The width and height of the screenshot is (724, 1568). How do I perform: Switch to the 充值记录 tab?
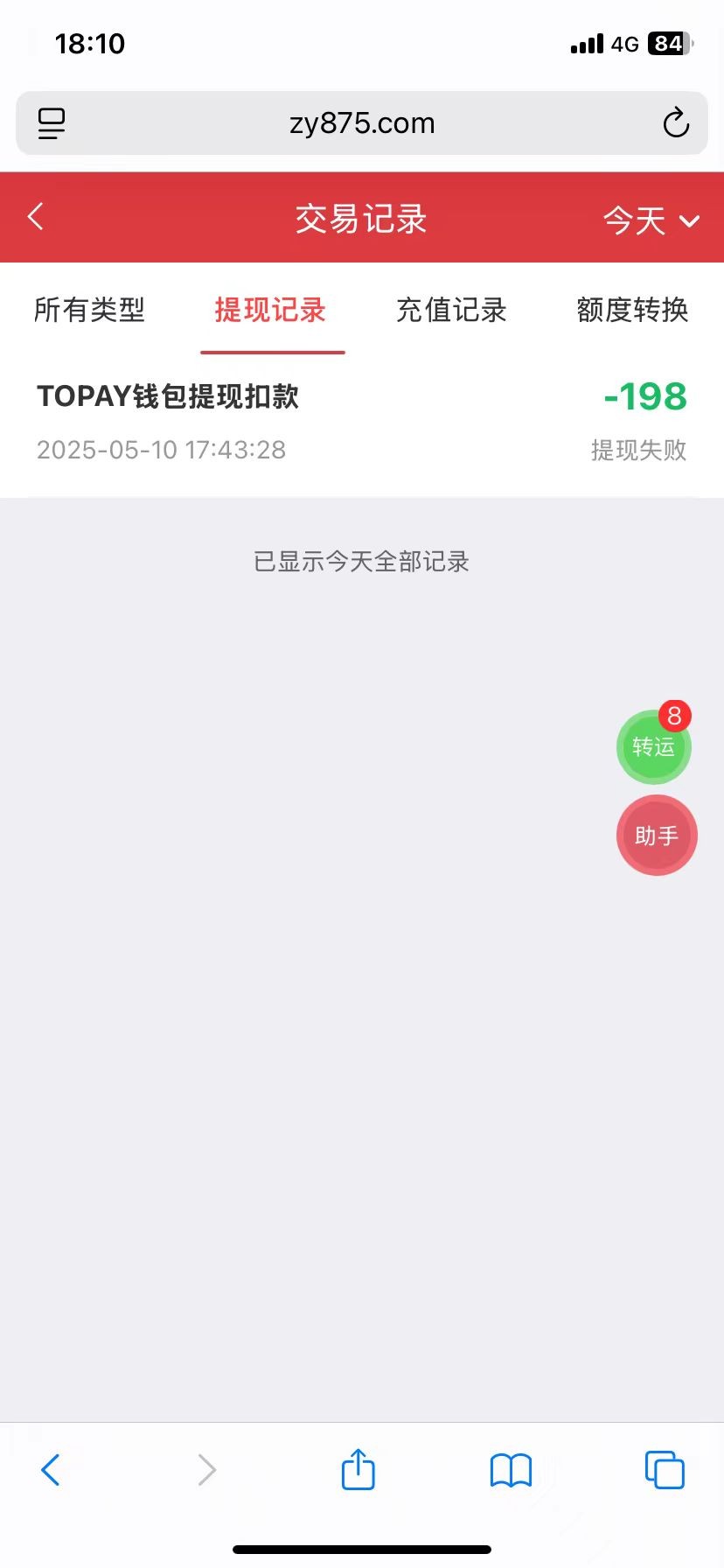point(451,311)
